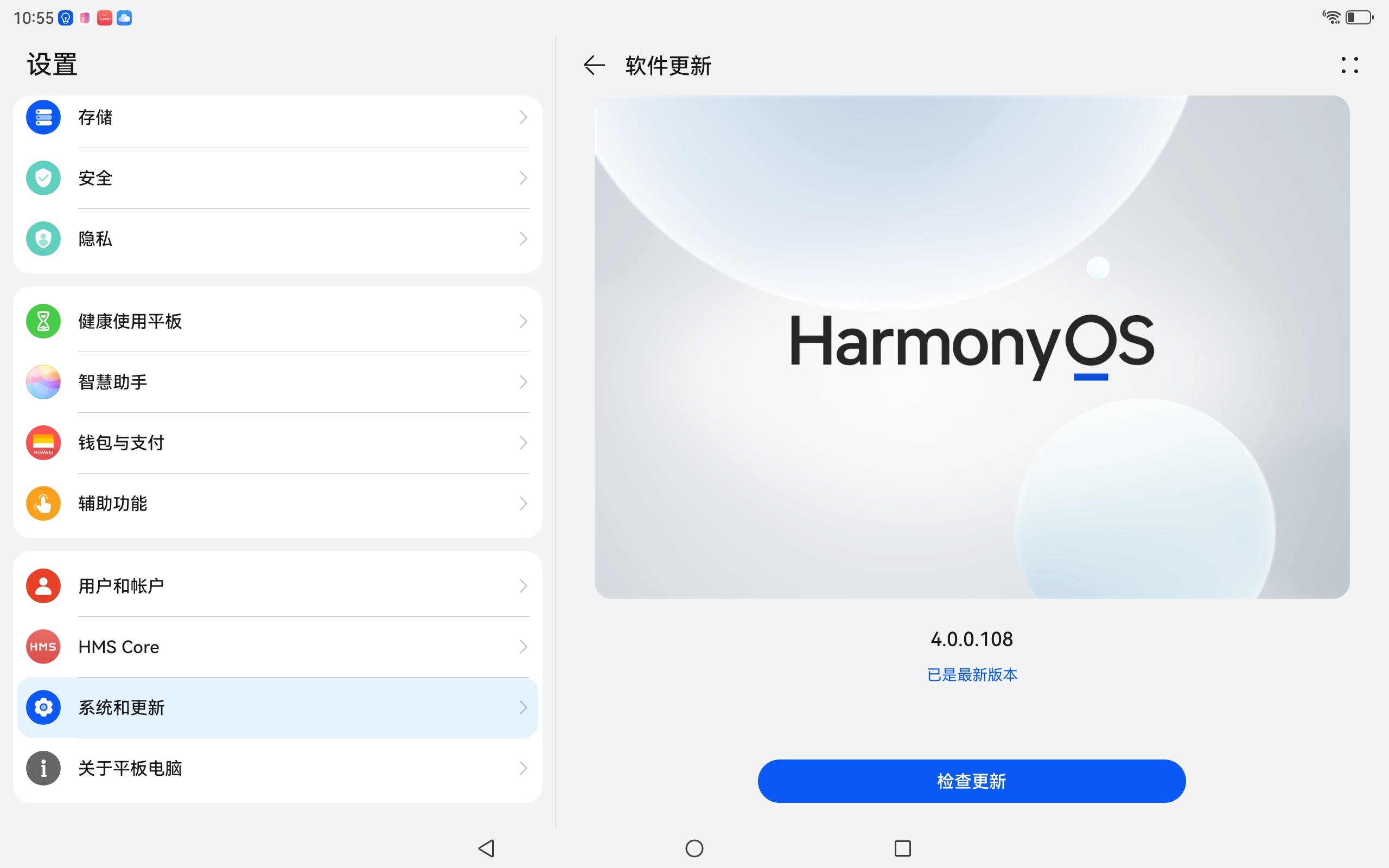Viewport: 1389px width, 868px height.
Task: Open 用户和帐户 settings
Action: click(277, 586)
